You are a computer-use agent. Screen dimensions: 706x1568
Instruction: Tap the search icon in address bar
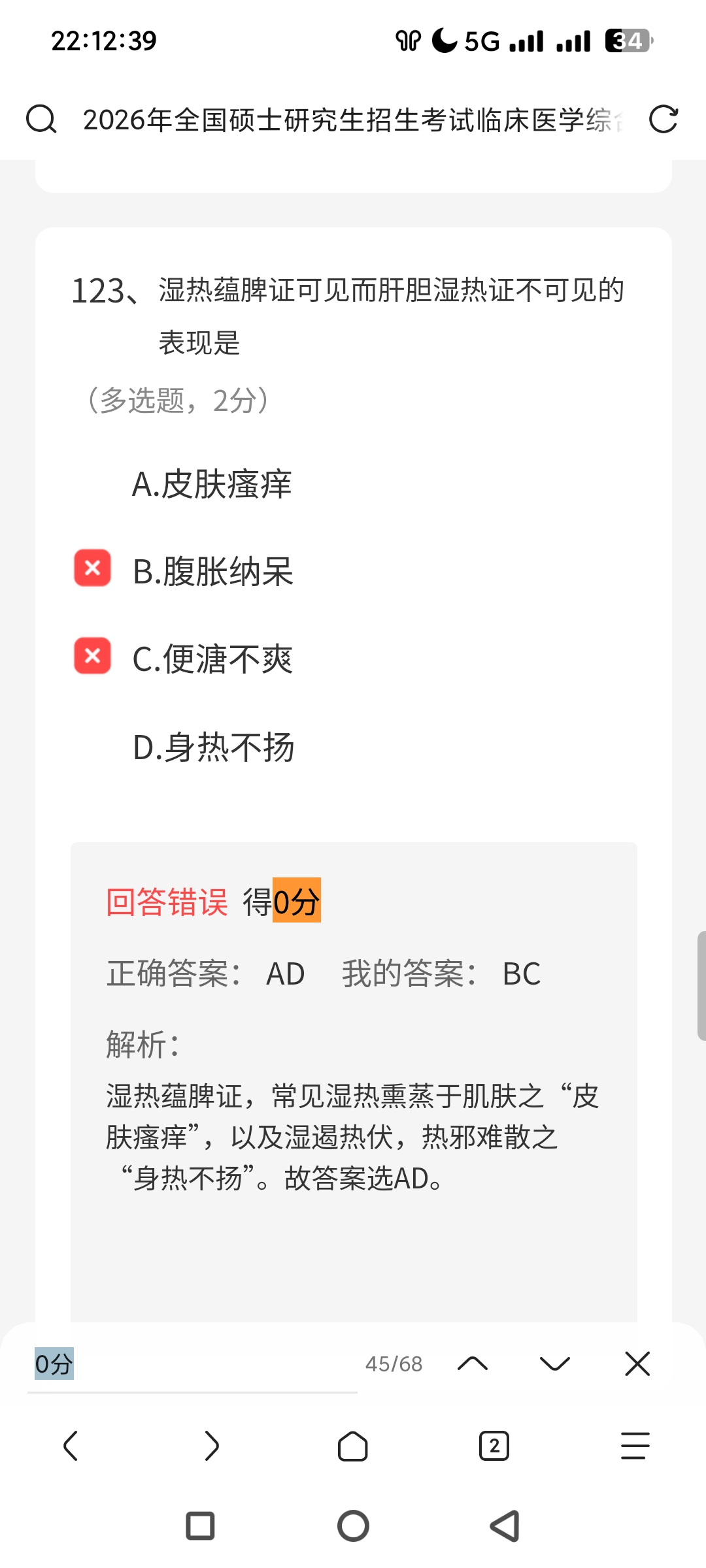[x=41, y=120]
